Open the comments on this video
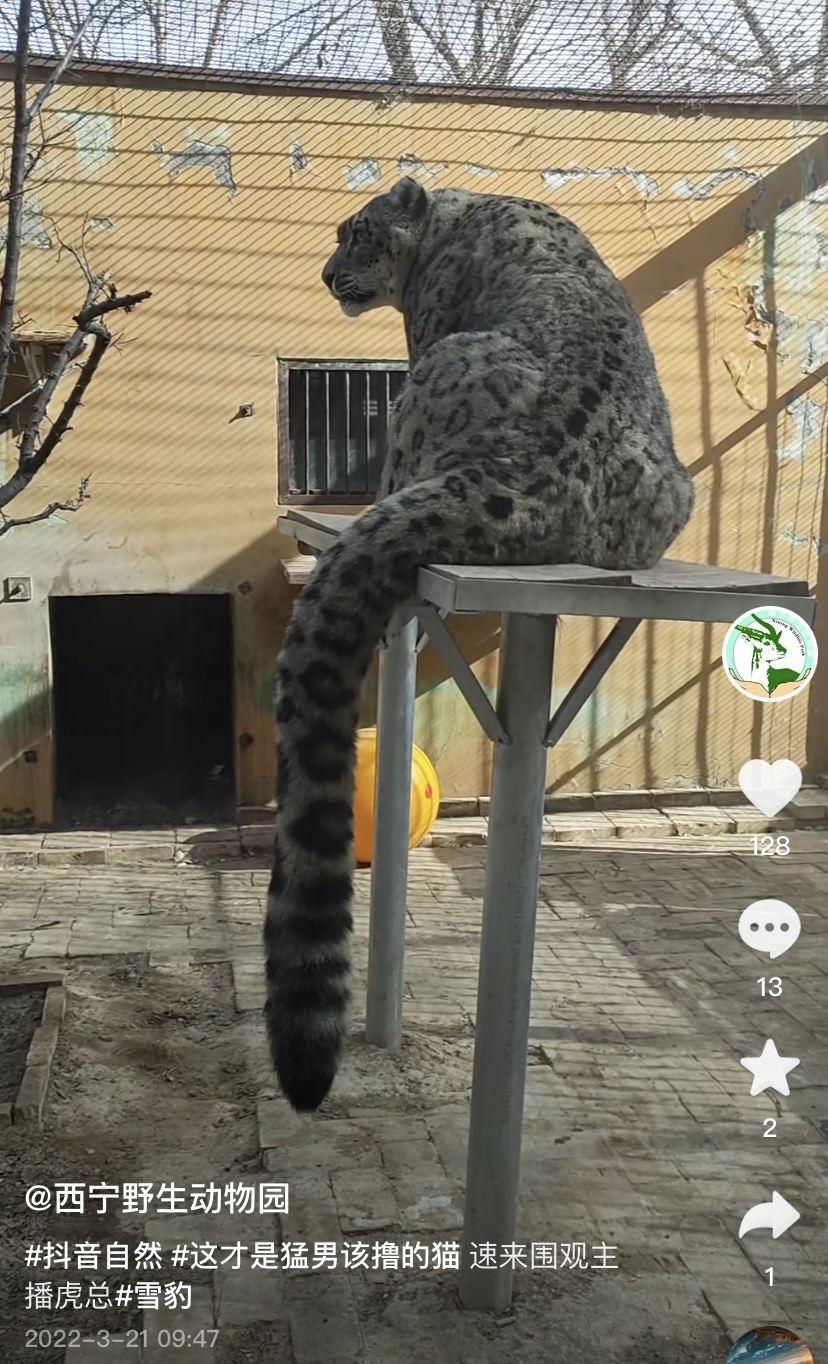The width and height of the screenshot is (828, 1364). coord(769,928)
